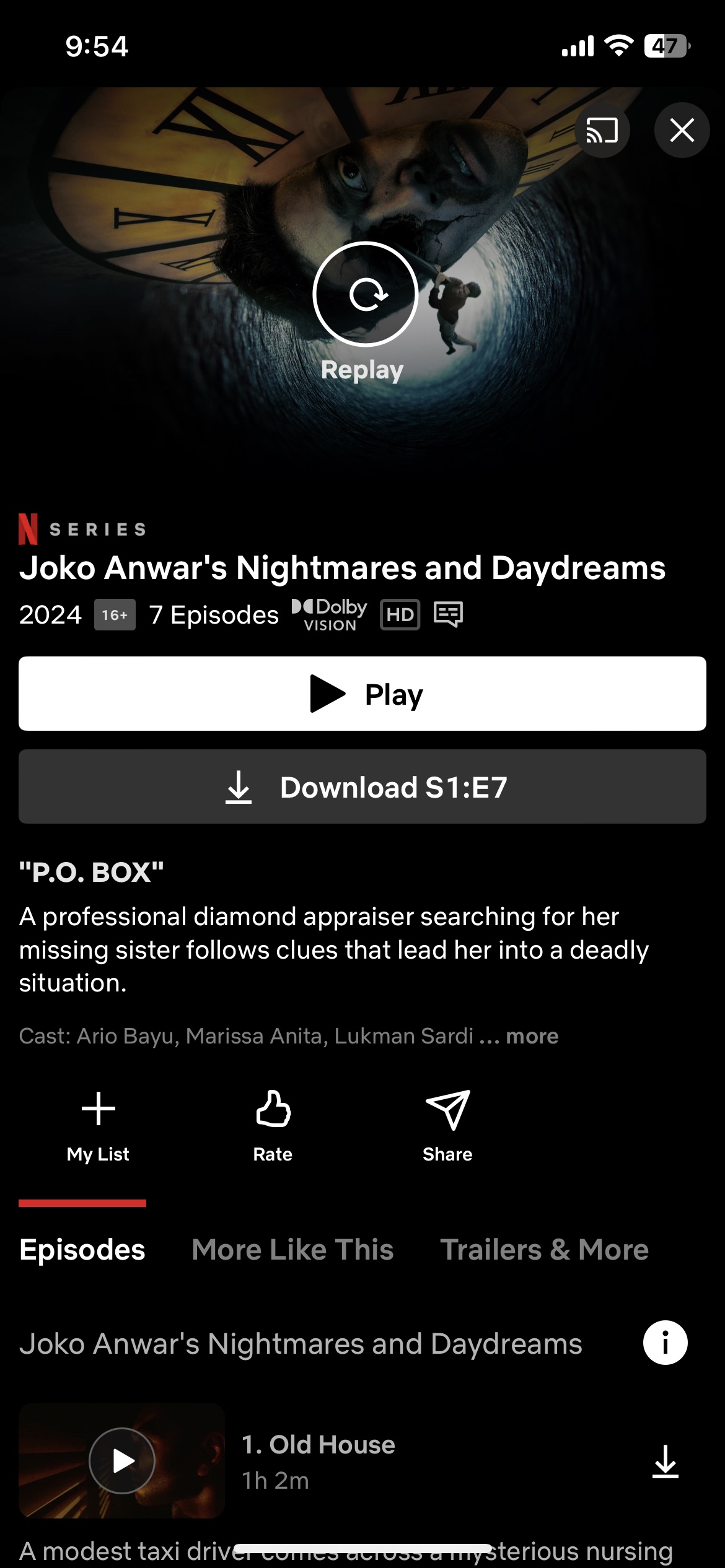Cast the show to another device
The height and width of the screenshot is (1568, 725).
602,130
